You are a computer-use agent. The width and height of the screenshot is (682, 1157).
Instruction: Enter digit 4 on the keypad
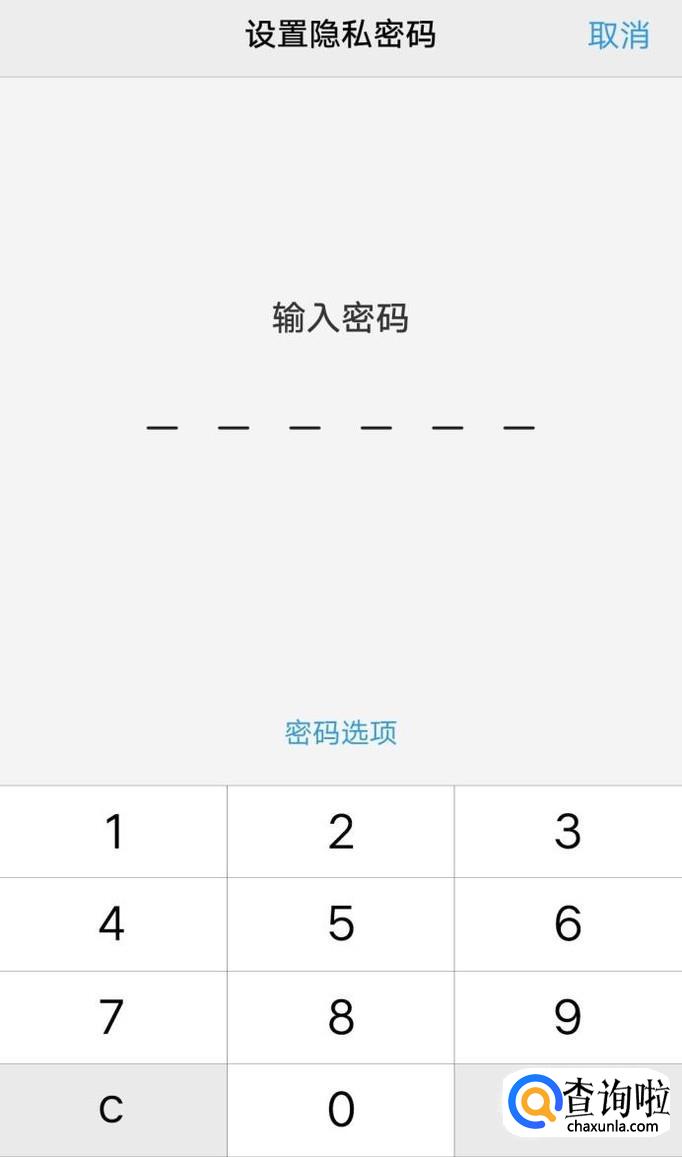pyautogui.click(x=113, y=925)
